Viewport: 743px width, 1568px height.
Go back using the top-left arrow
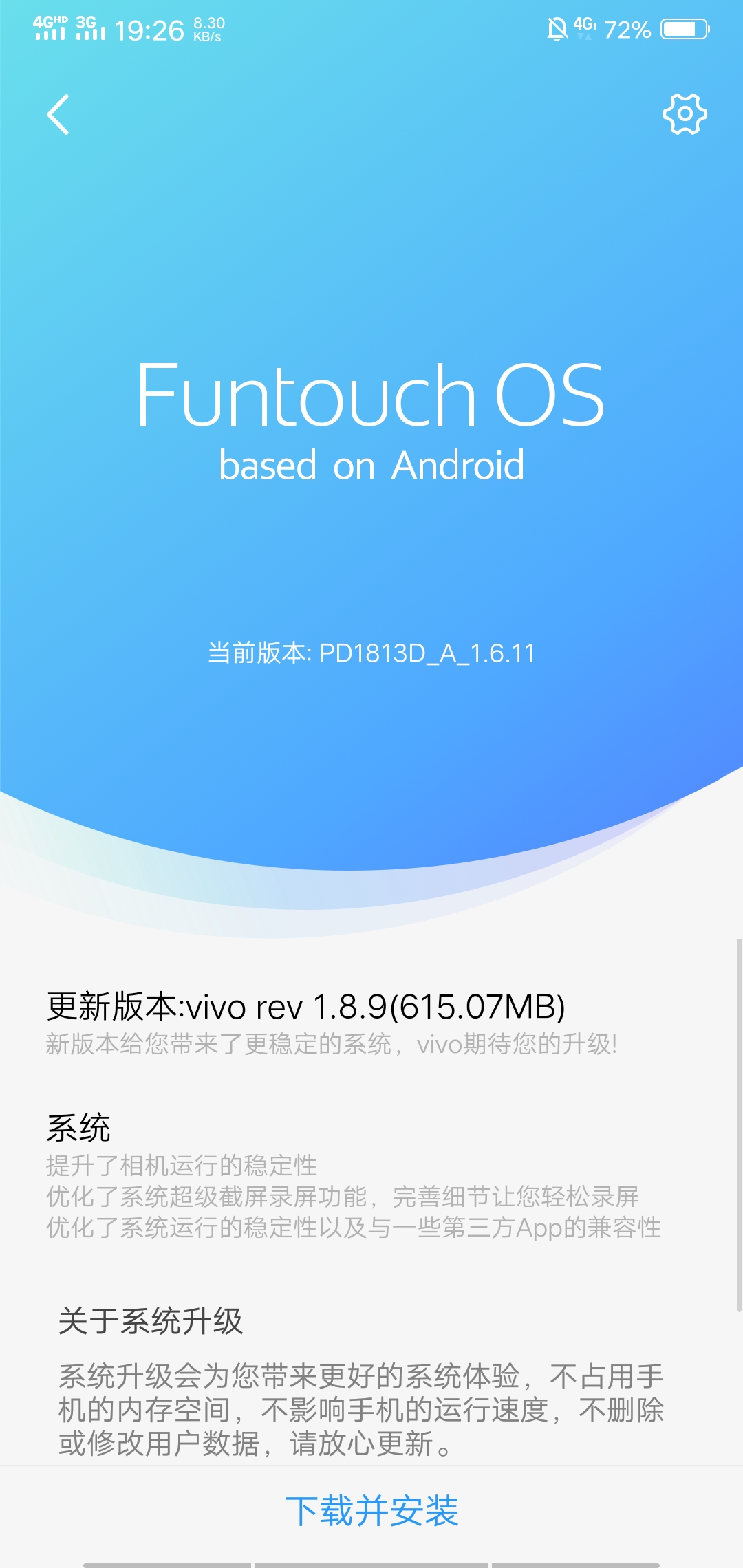pos(58,114)
